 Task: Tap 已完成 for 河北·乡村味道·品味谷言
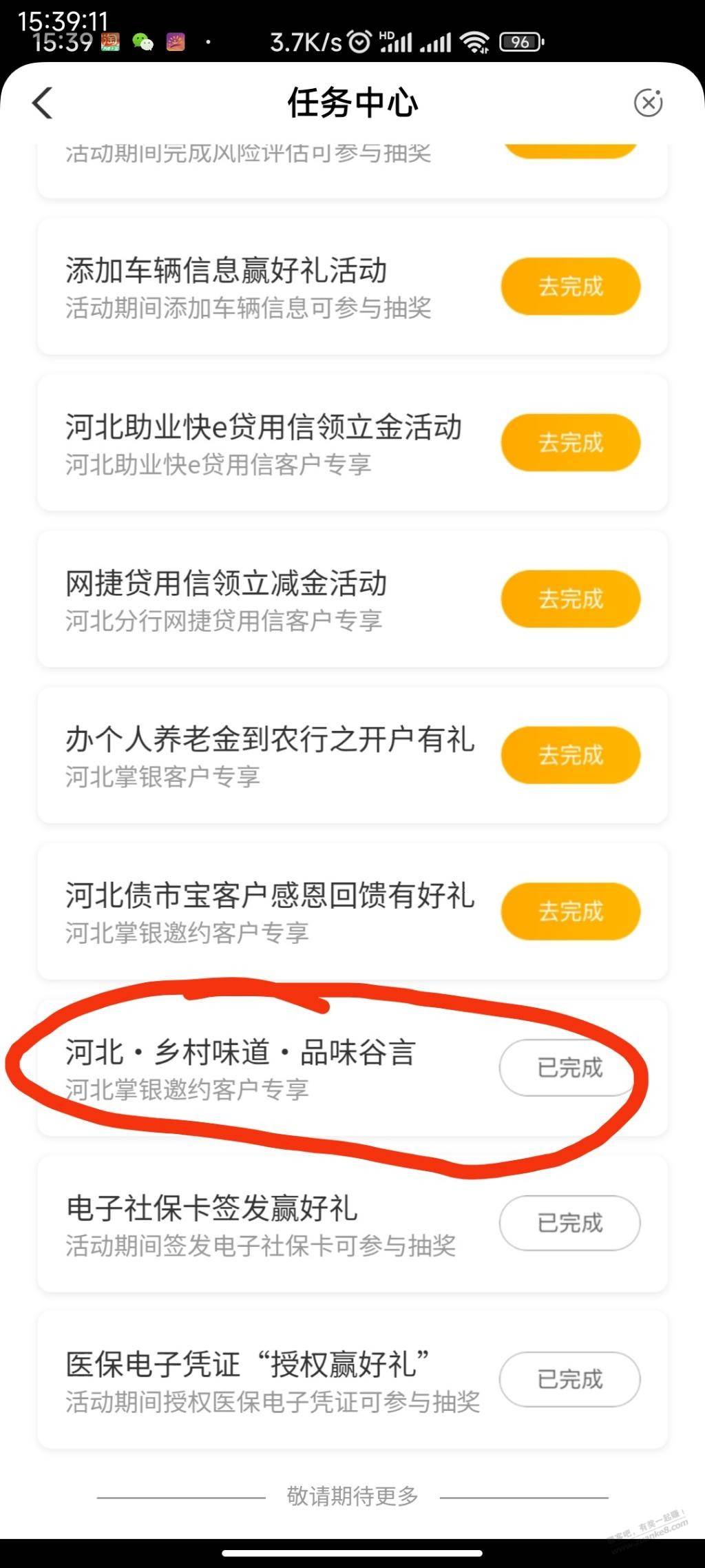tap(569, 1068)
